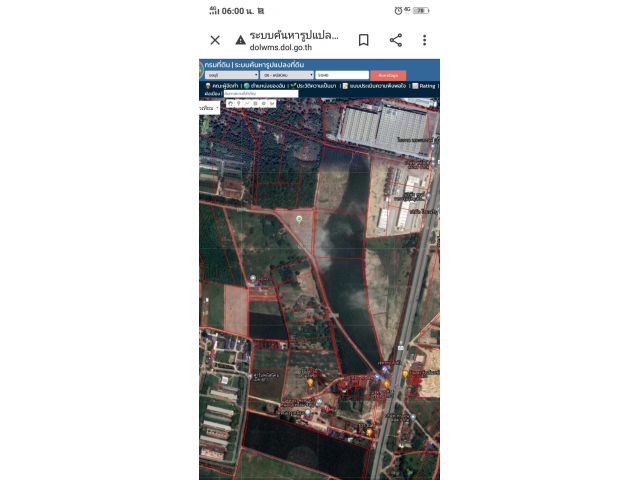The height and width of the screenshot is (480, 640).
Task: Open the Rating link
Action: [x=424, y=86]
